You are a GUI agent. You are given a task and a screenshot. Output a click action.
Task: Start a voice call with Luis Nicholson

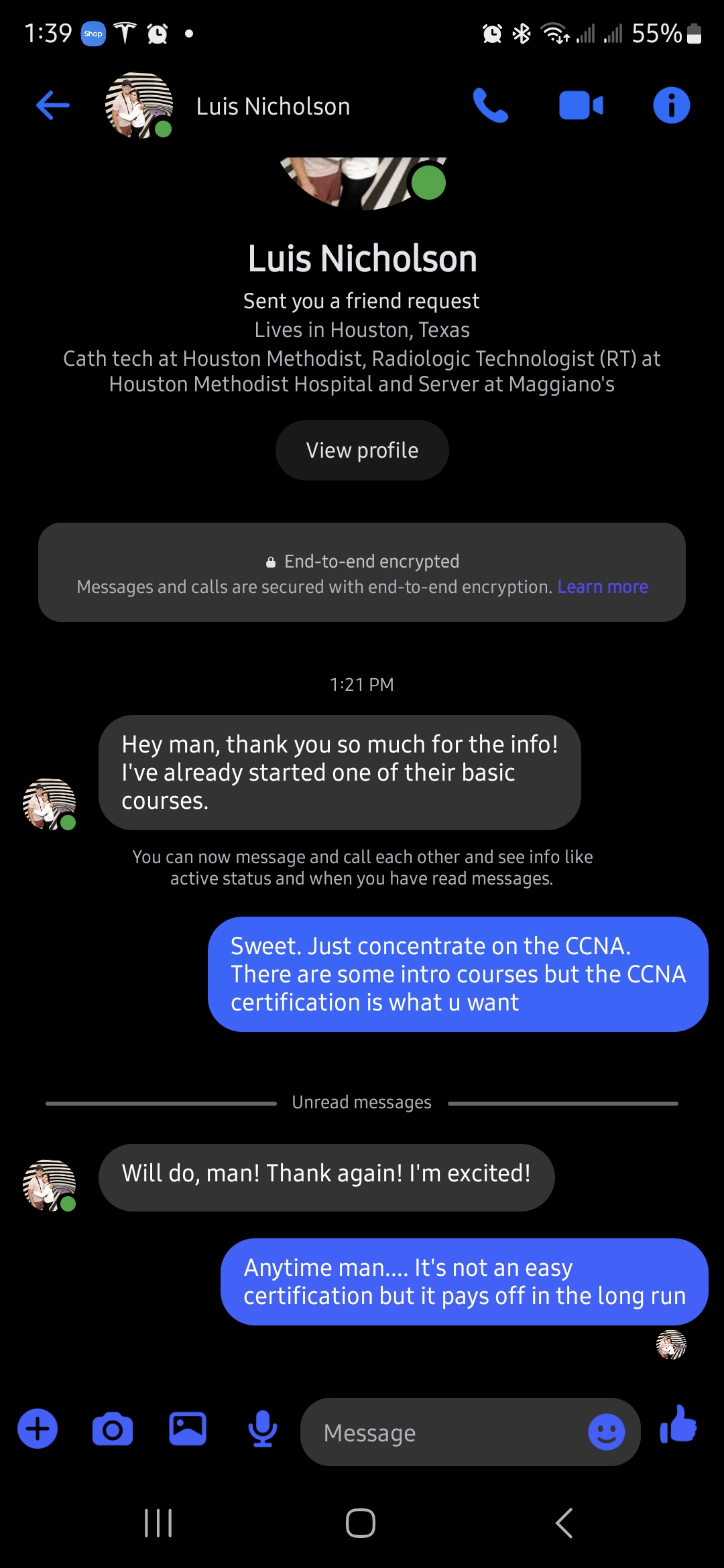pyautogui.click(x=491, y=105)
